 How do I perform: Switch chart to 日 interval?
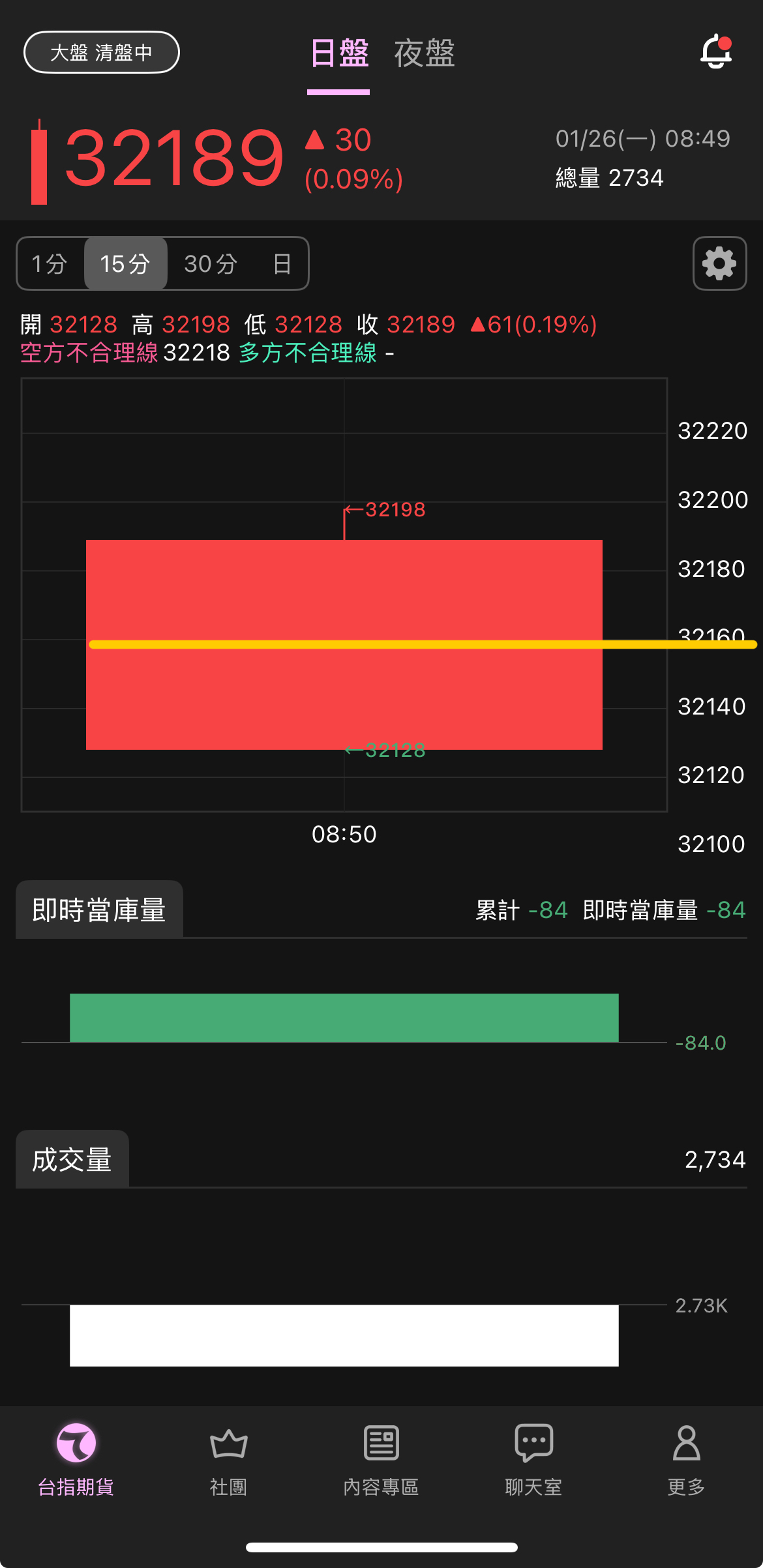282,263
